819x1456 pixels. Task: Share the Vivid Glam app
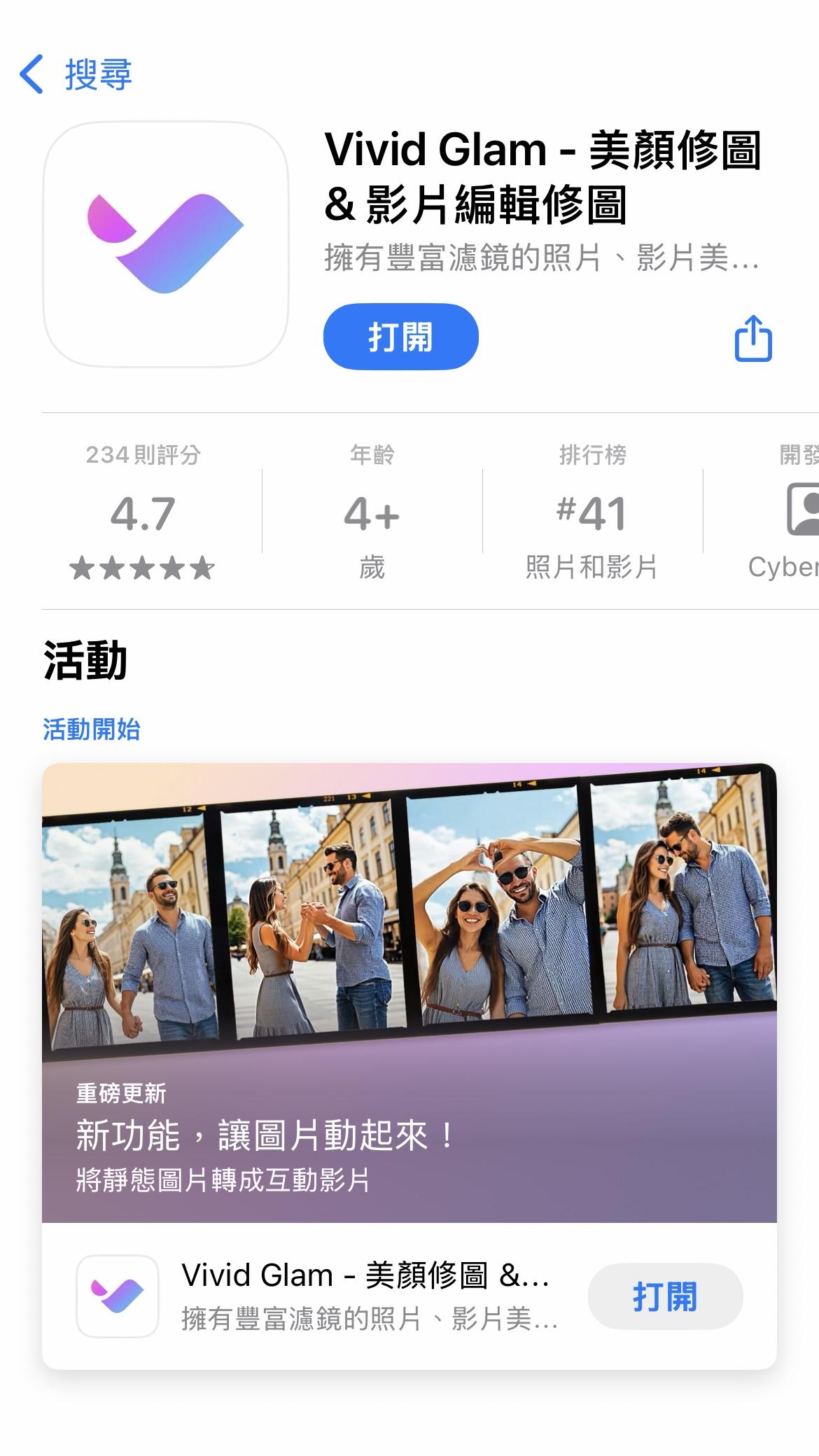pos(752,339)
